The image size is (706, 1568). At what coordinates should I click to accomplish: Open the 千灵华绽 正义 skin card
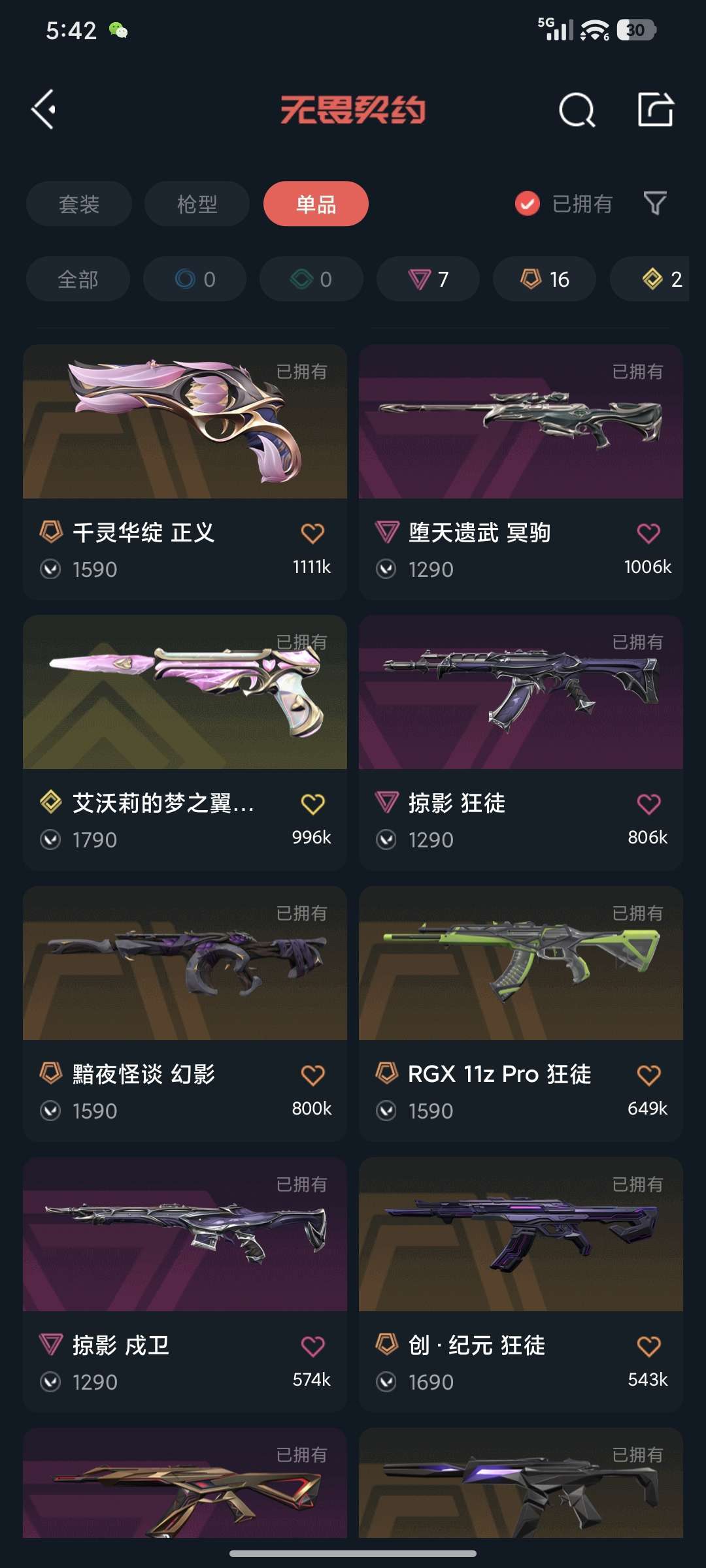pyautogui.click(x=185, y=472)
